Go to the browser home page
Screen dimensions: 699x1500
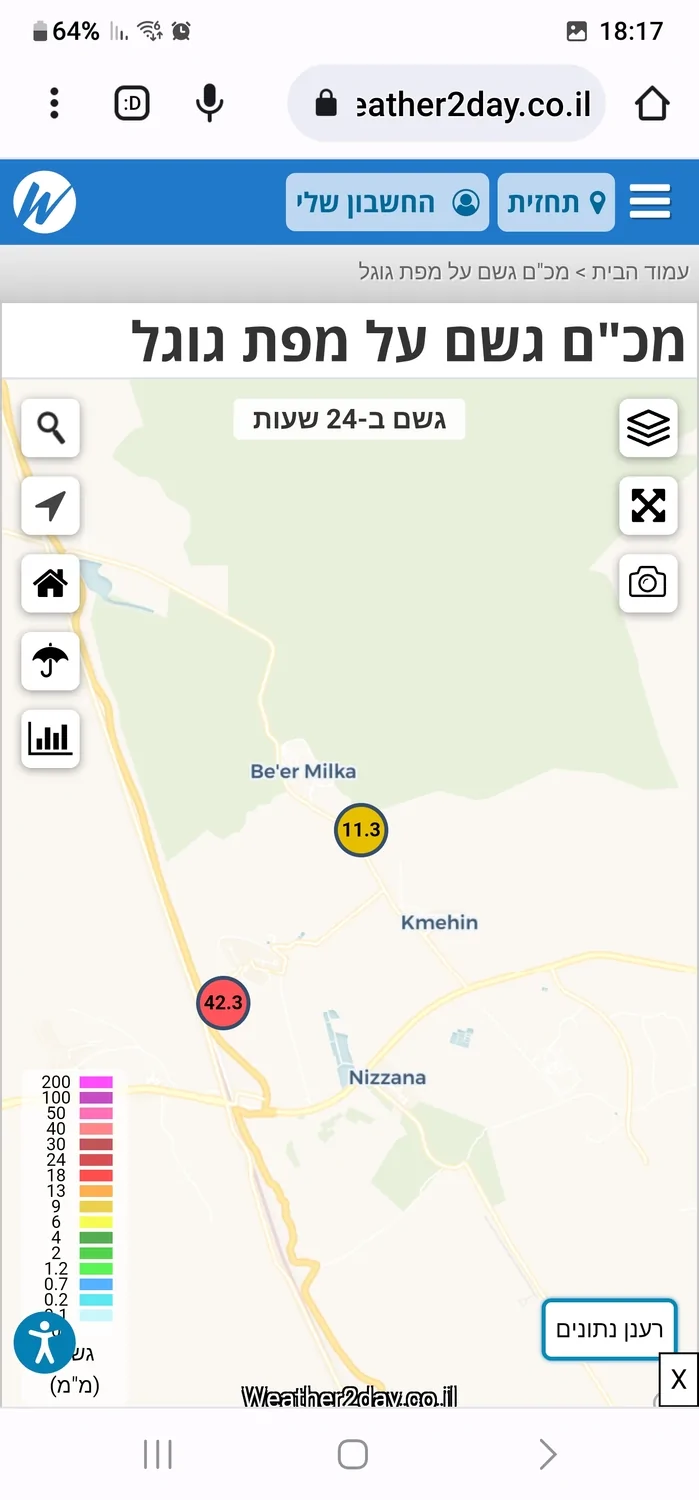[652, 103]
